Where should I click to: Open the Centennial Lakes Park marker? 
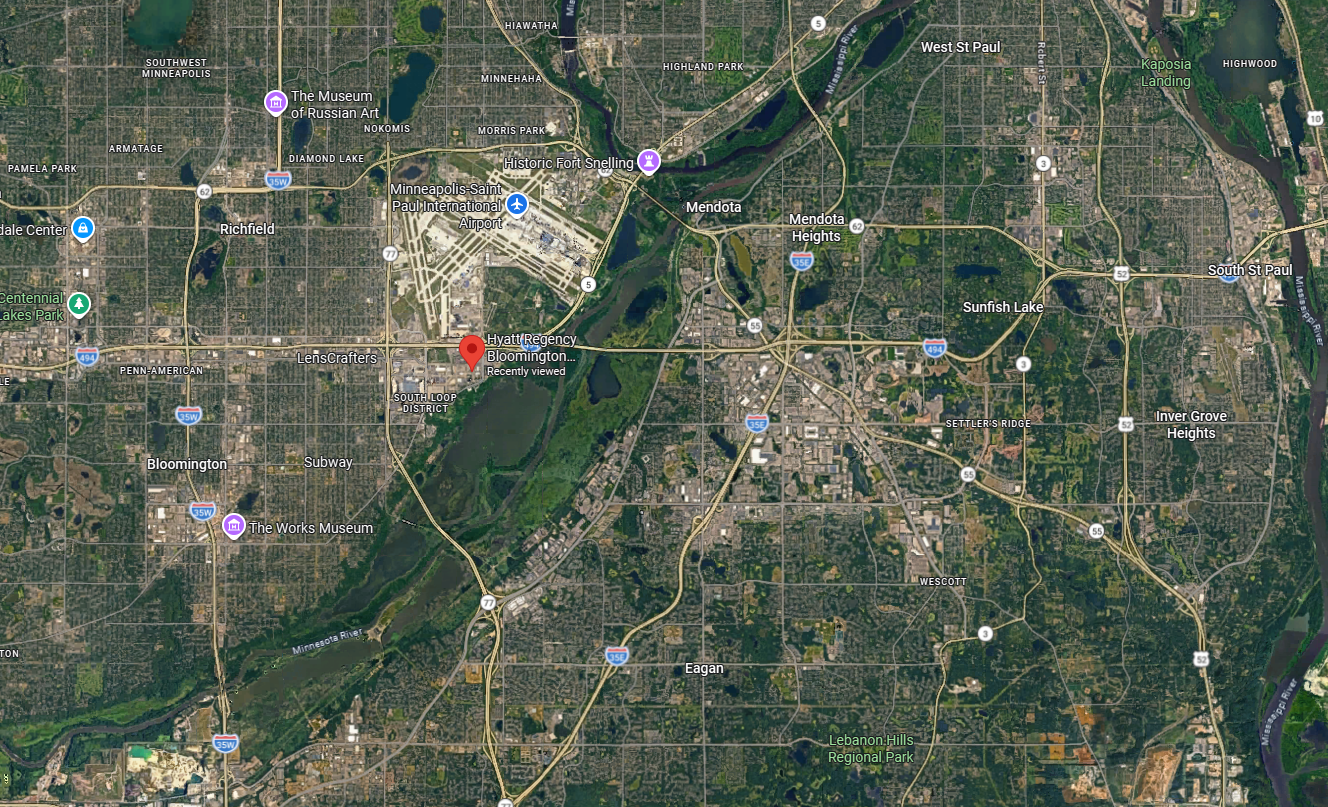(80, 302)
